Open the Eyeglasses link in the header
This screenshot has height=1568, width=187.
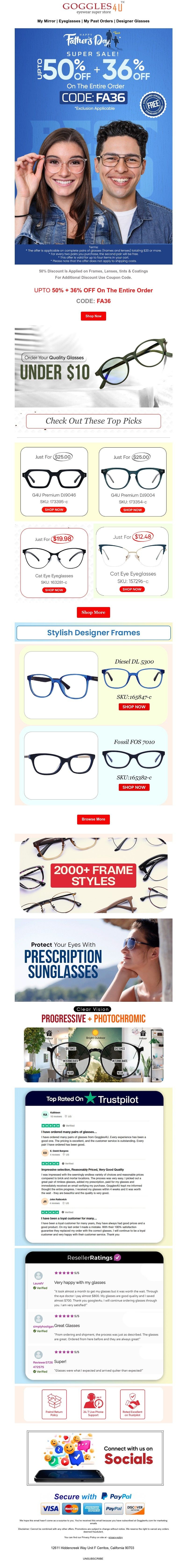(69, 21)
